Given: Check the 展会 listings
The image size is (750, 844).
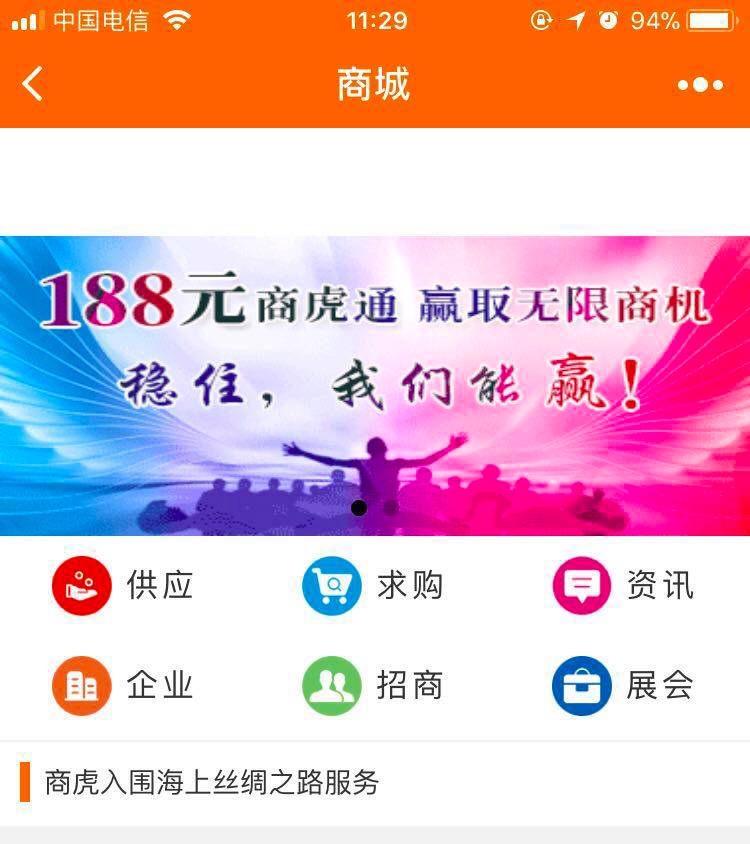Looking at the screenshot, I should (622, 686).
